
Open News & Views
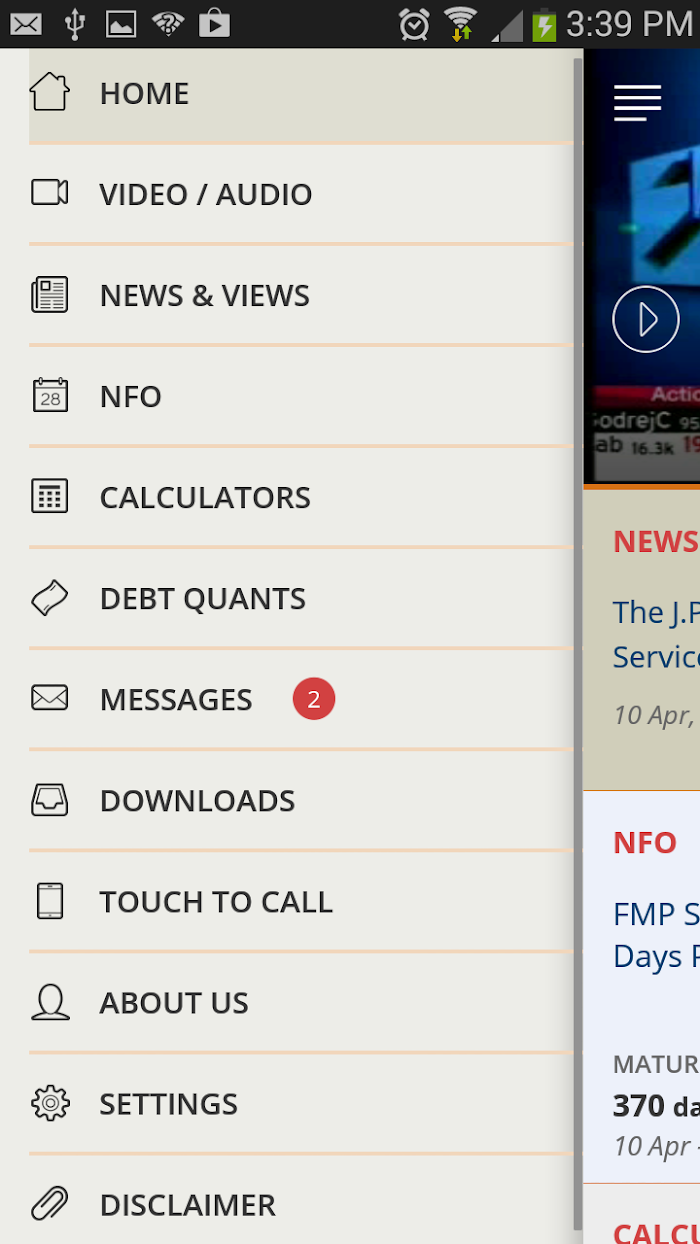tap(204, 296)
